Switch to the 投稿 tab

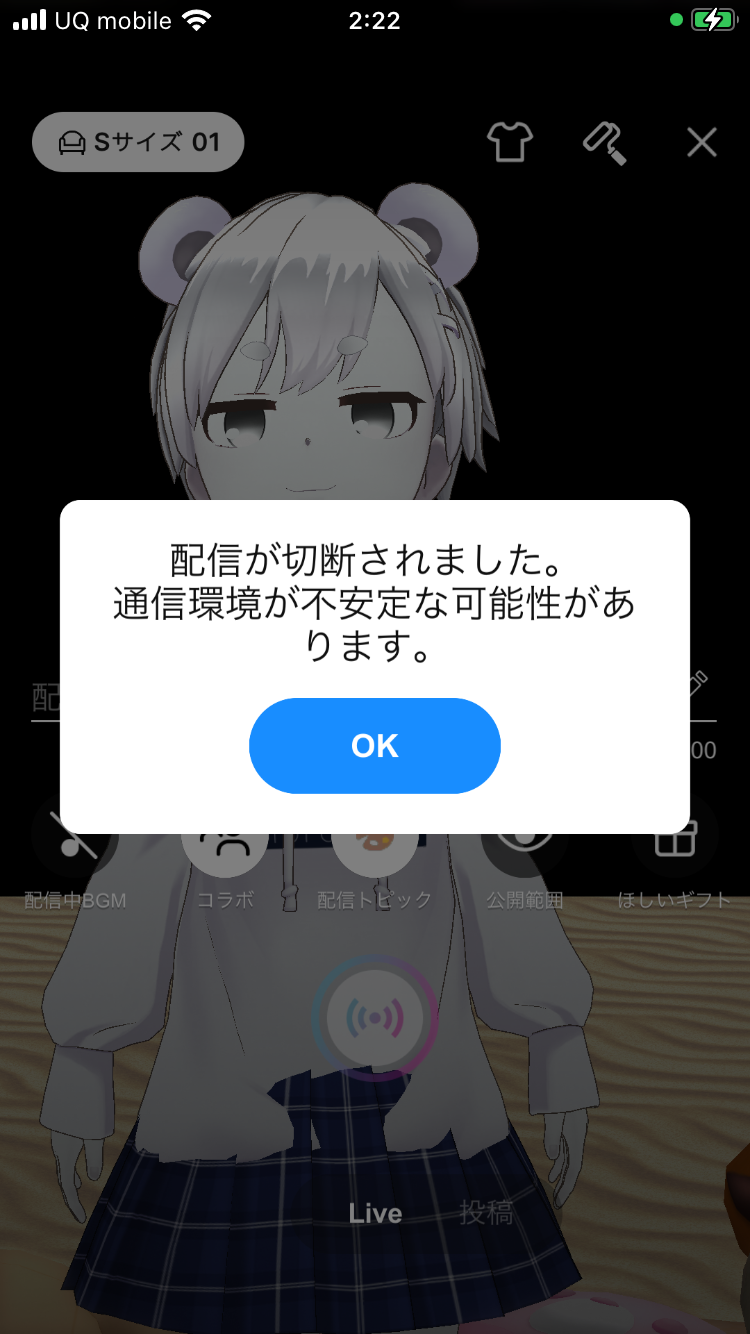pyautogui.click(x=486, y=1213)
